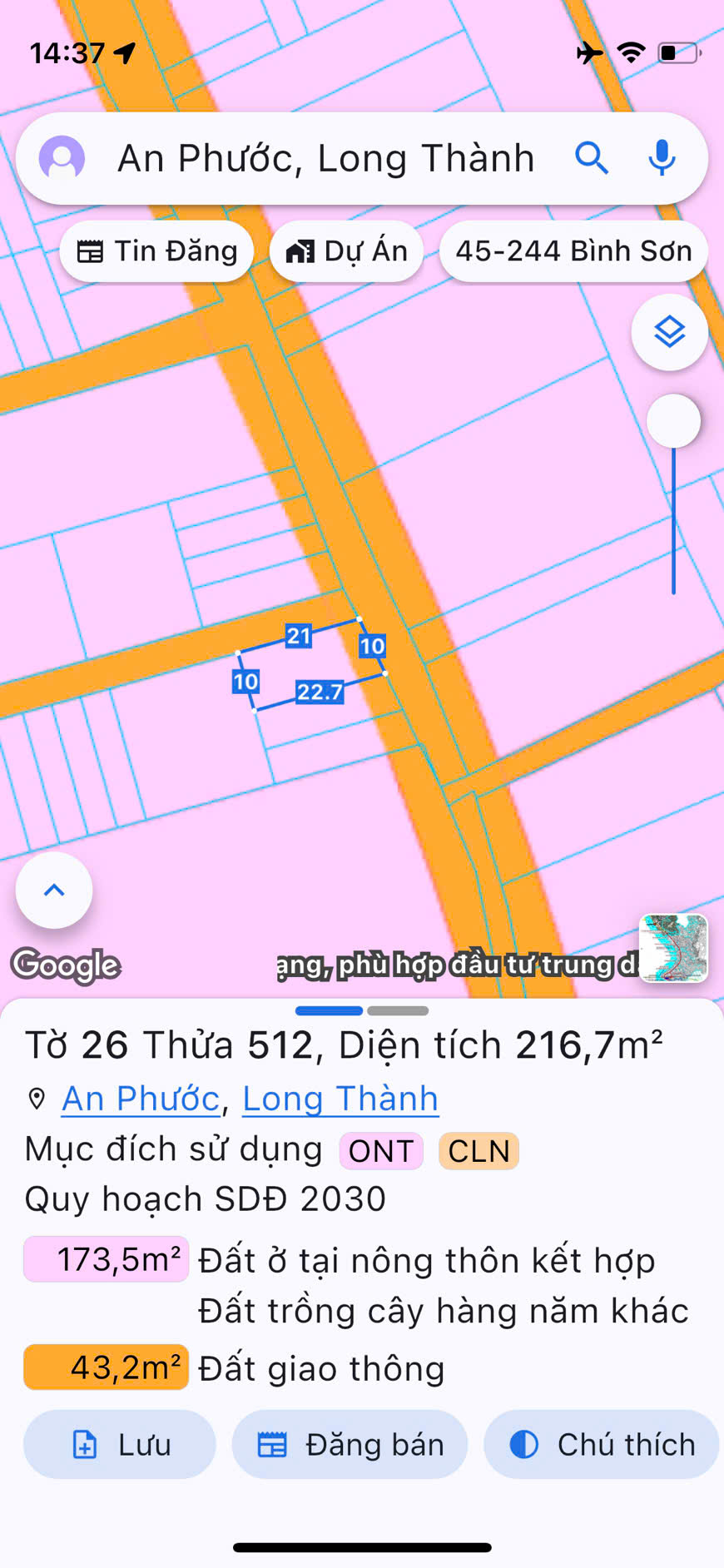Tap the magnifier search icon
This screenshot has height=1568, width=724.
click(592, 157)
